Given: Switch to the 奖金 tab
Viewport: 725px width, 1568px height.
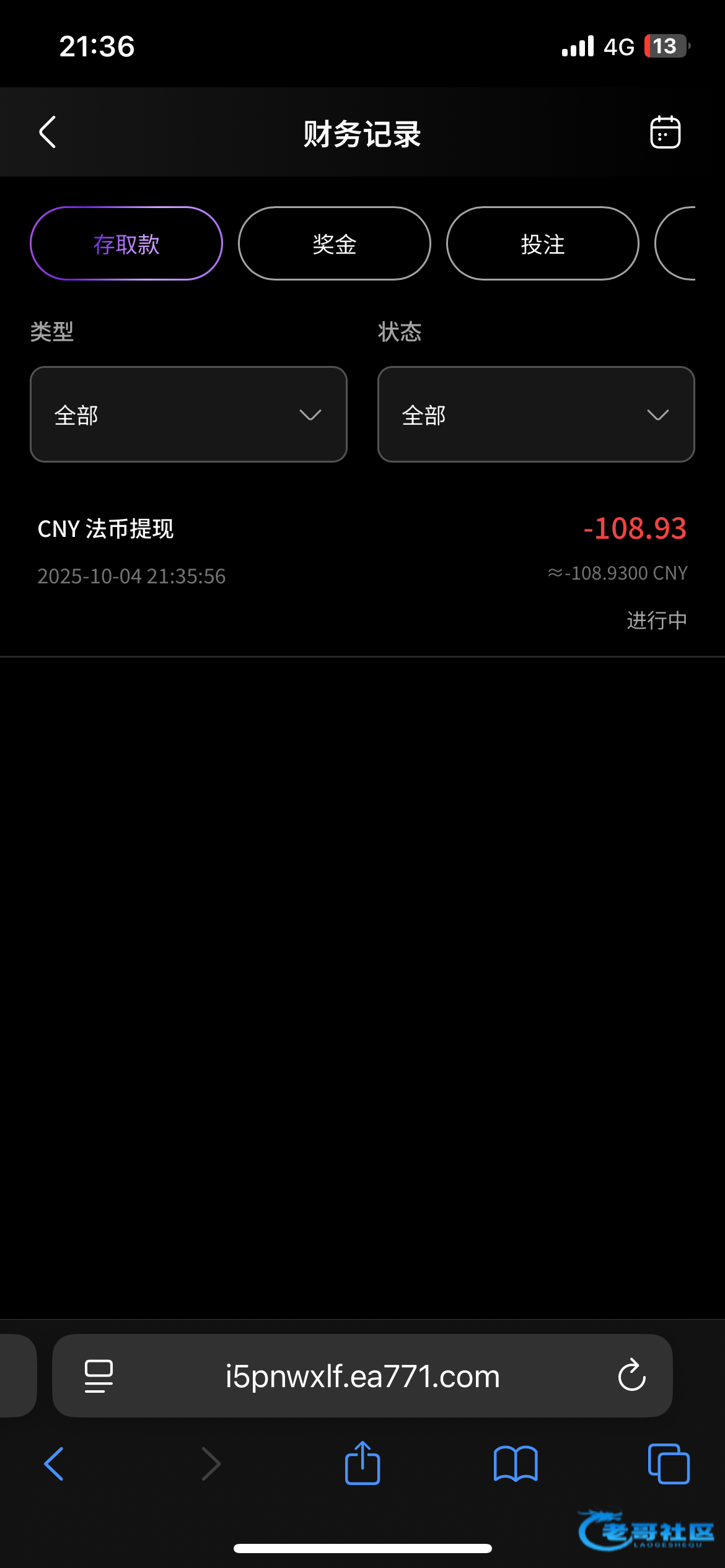Looking at the screenshot, I should click(x=335, y=243).
